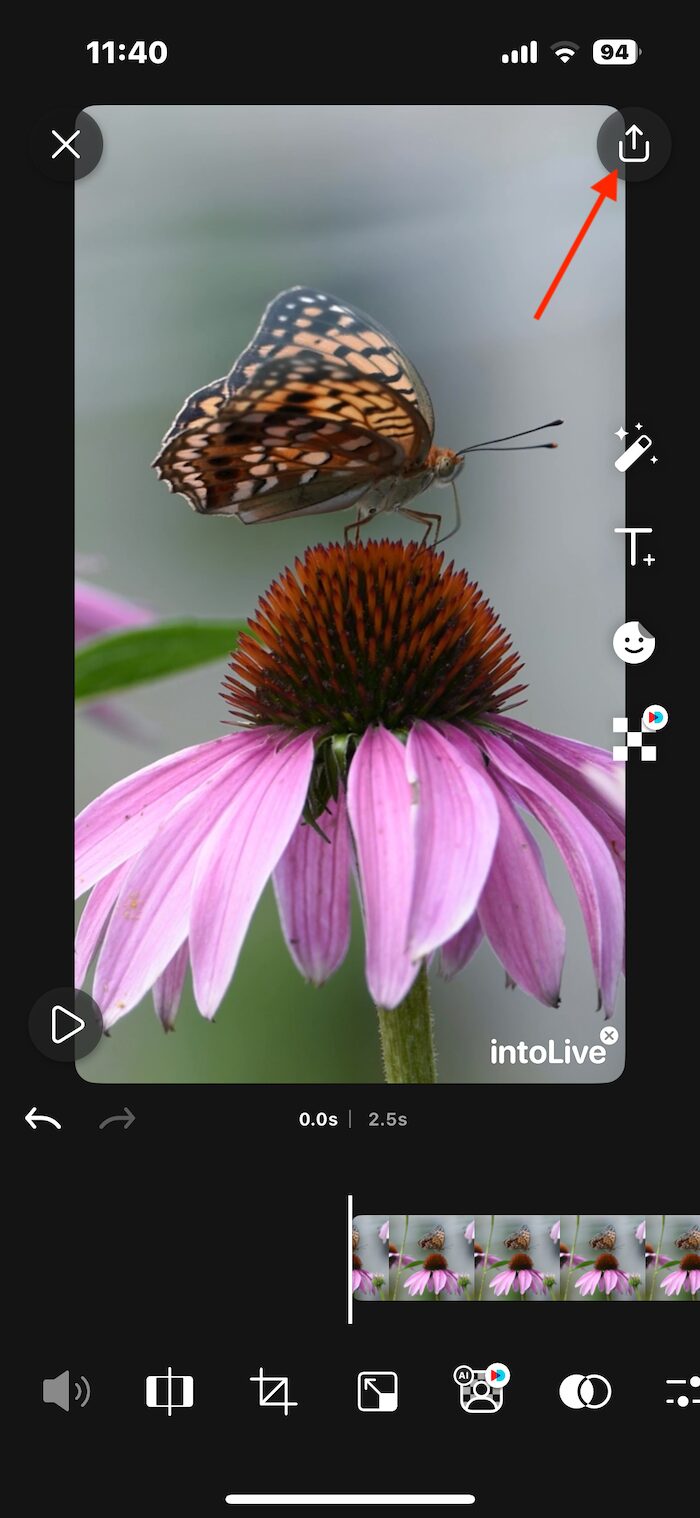
Task: Open the crop tool
Action: click(x=273, y=1391)
